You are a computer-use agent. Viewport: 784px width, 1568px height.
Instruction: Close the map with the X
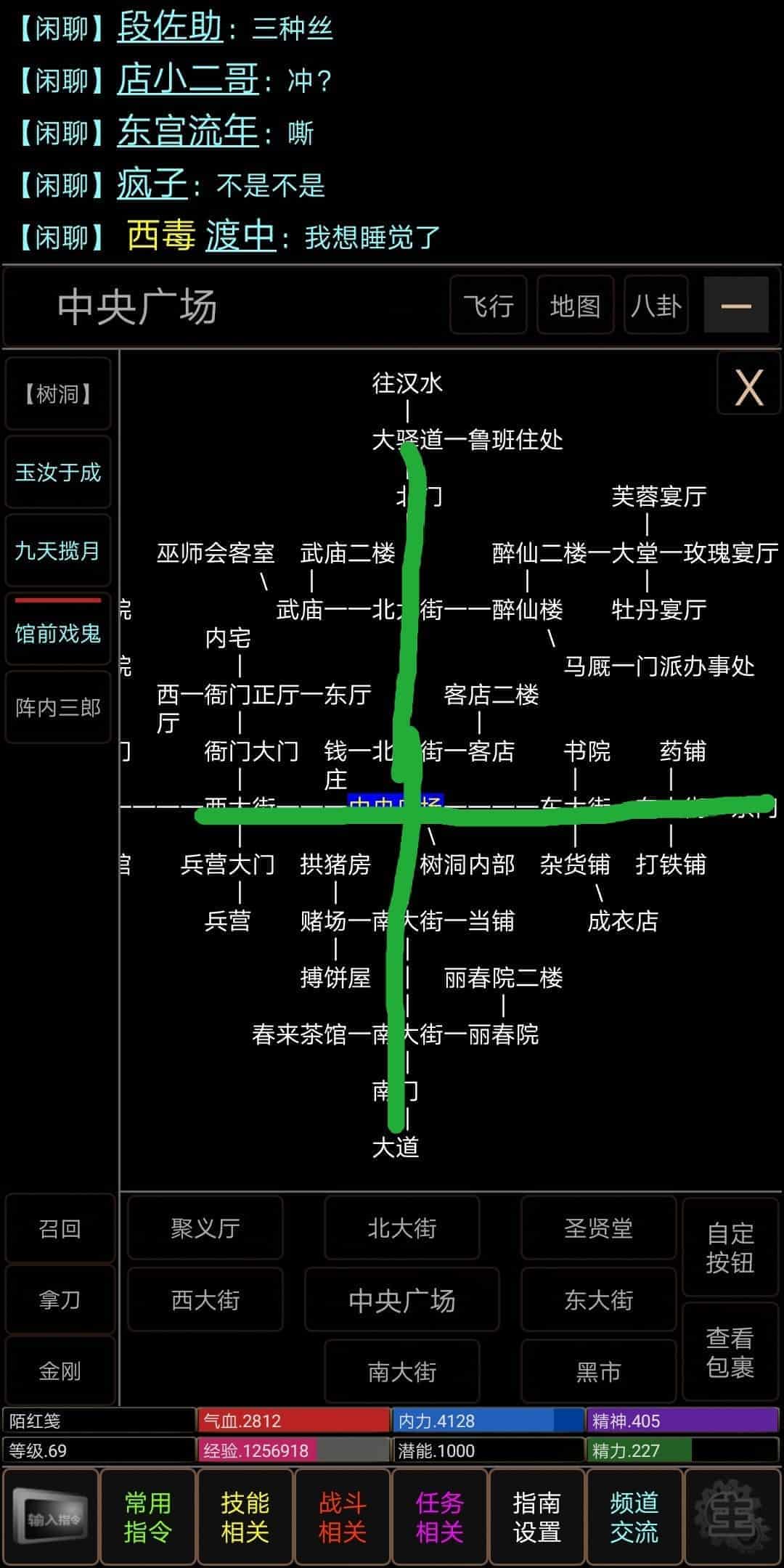pyautogui.click(x=748, y=387)
